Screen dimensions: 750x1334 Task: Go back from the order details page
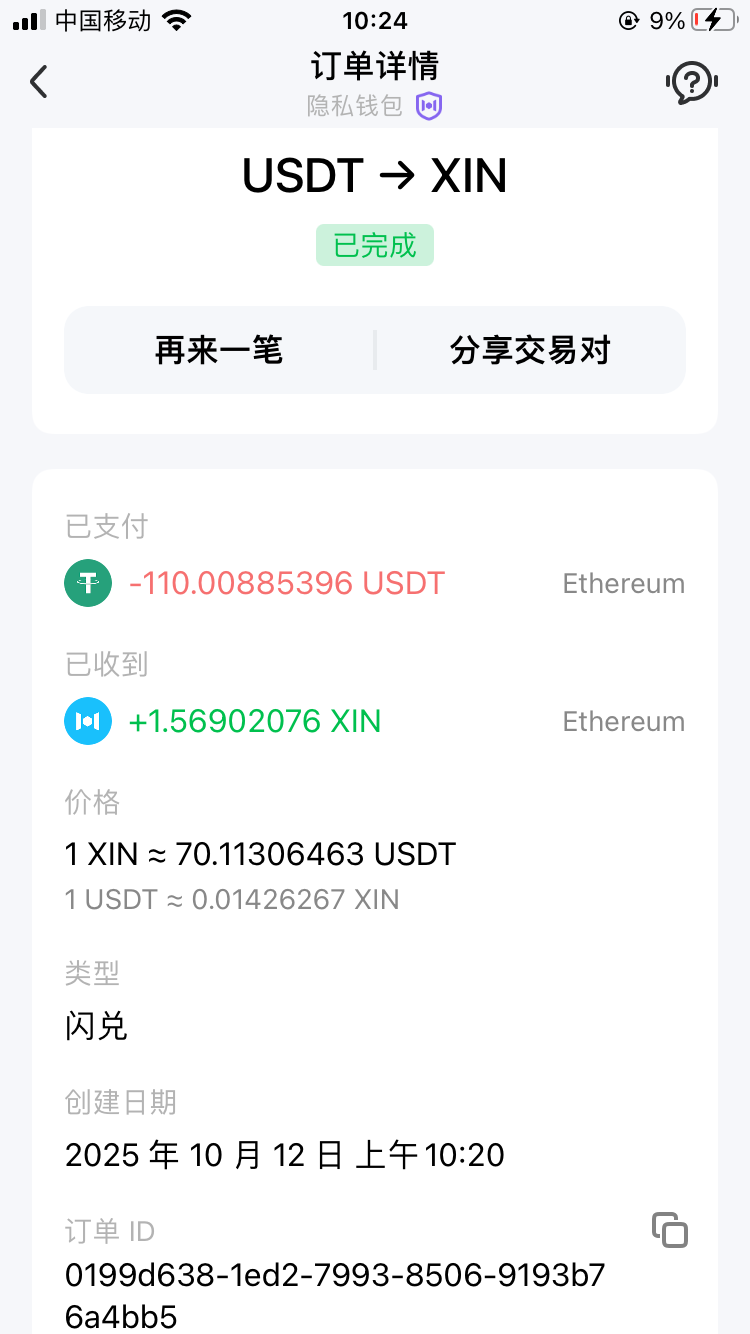coord(39,82)
